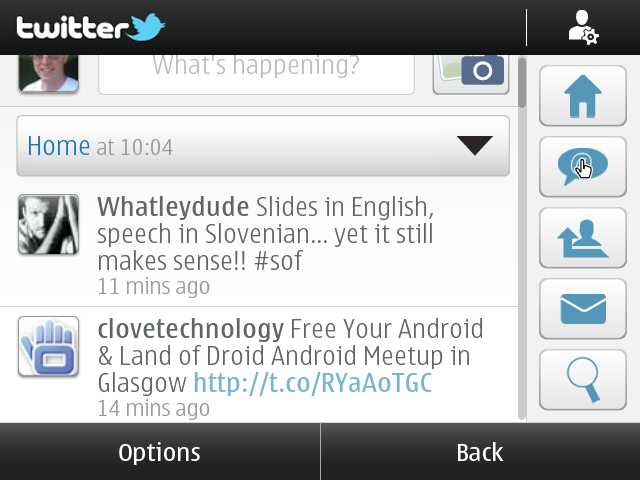Open direct messages envelope
Screen dimensions: 640x480
click(x=583, y=308)
